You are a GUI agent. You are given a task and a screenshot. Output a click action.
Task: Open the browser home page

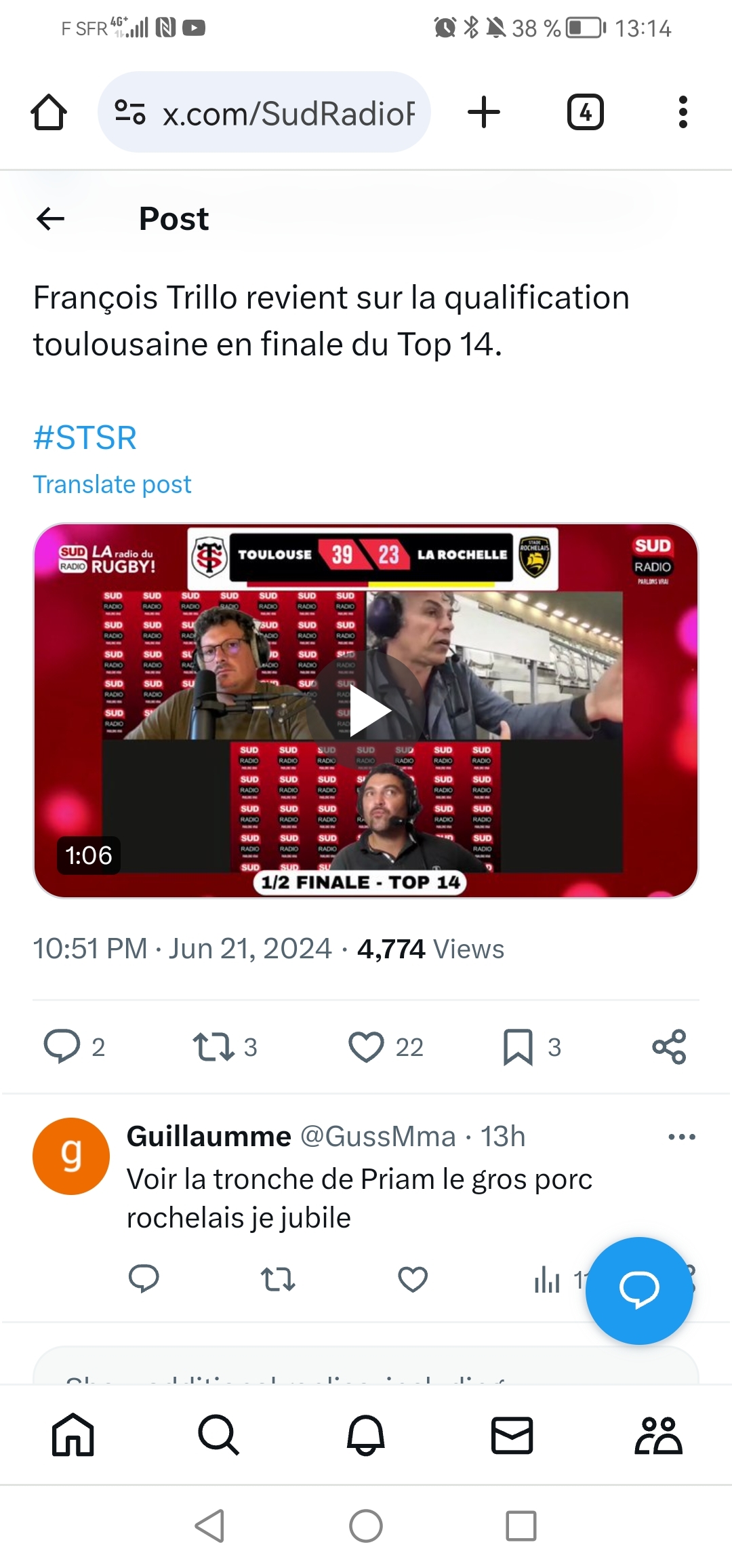49,113
